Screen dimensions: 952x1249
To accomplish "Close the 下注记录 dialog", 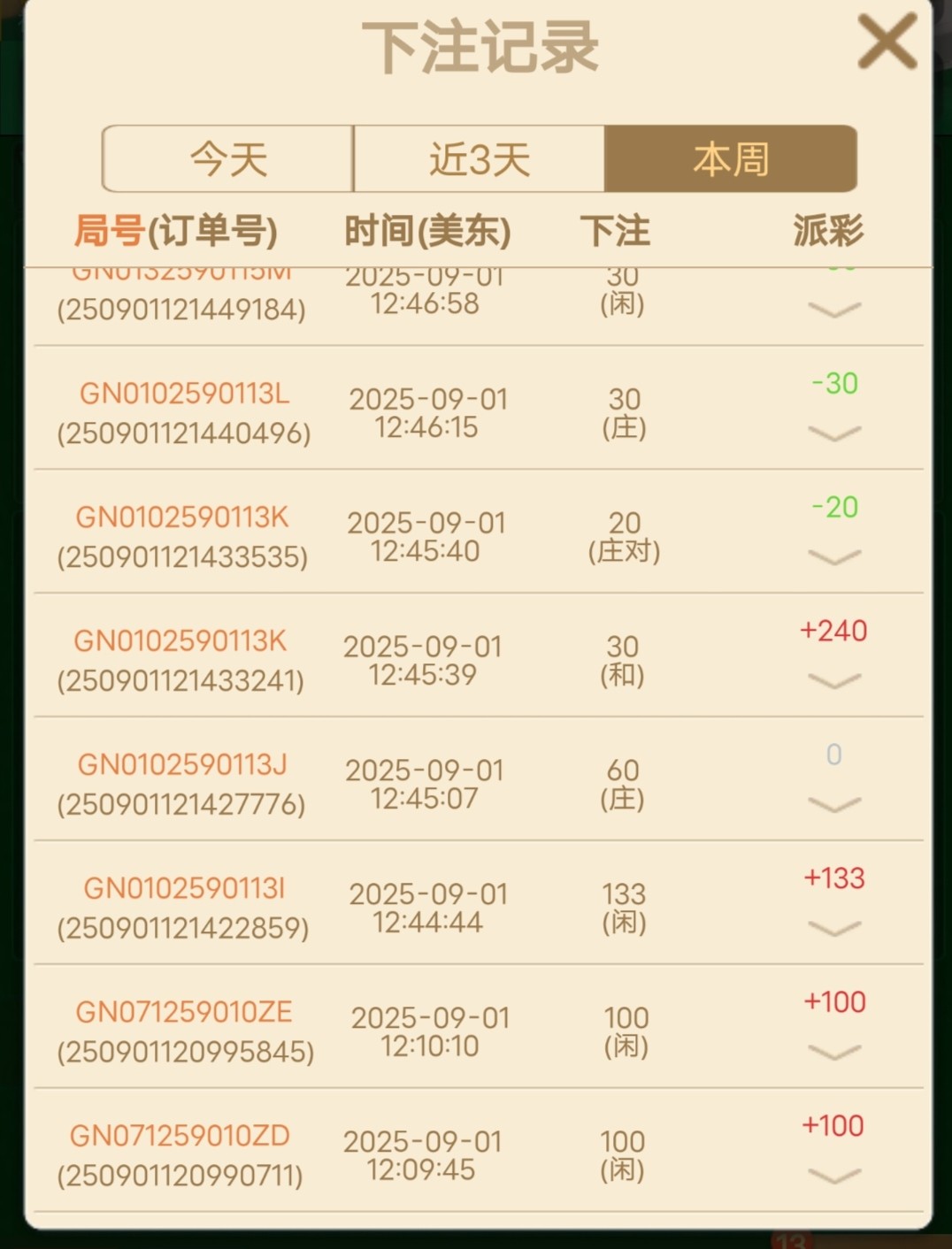I will click(x=887, y=42).
